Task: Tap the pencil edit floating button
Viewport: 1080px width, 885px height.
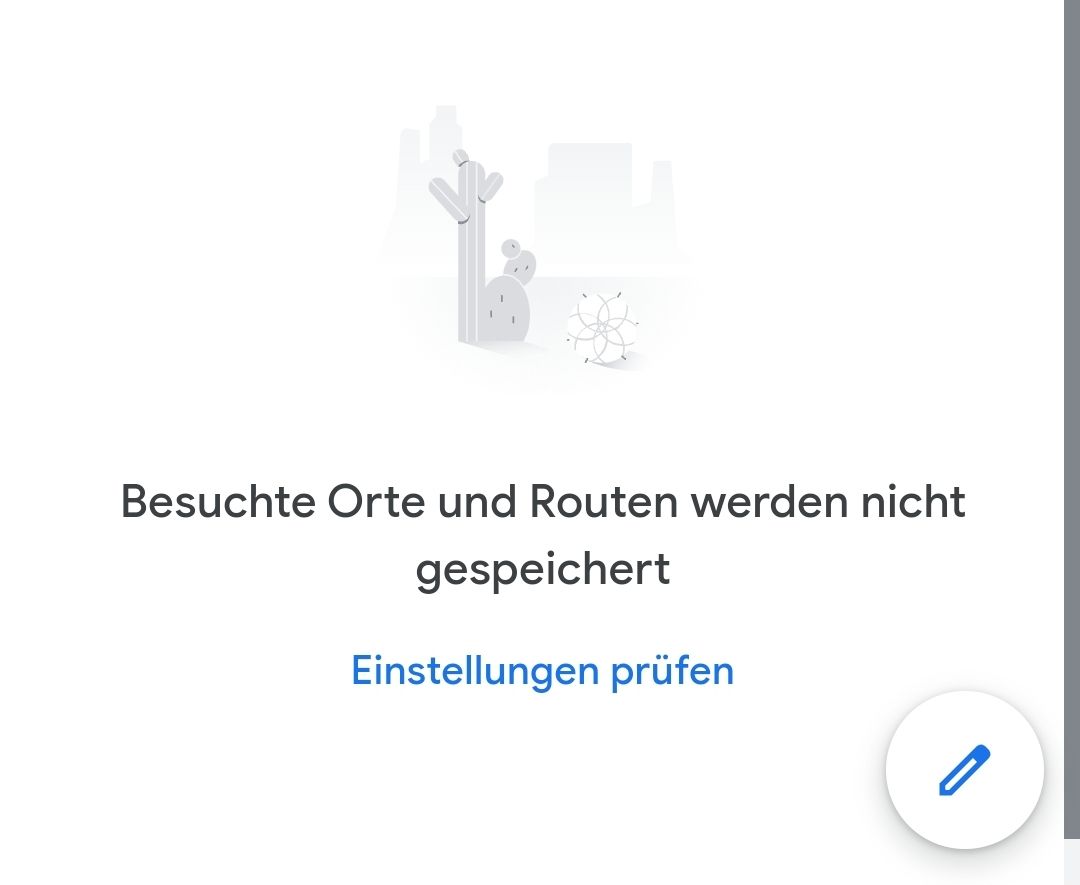Action: (964, 770)
